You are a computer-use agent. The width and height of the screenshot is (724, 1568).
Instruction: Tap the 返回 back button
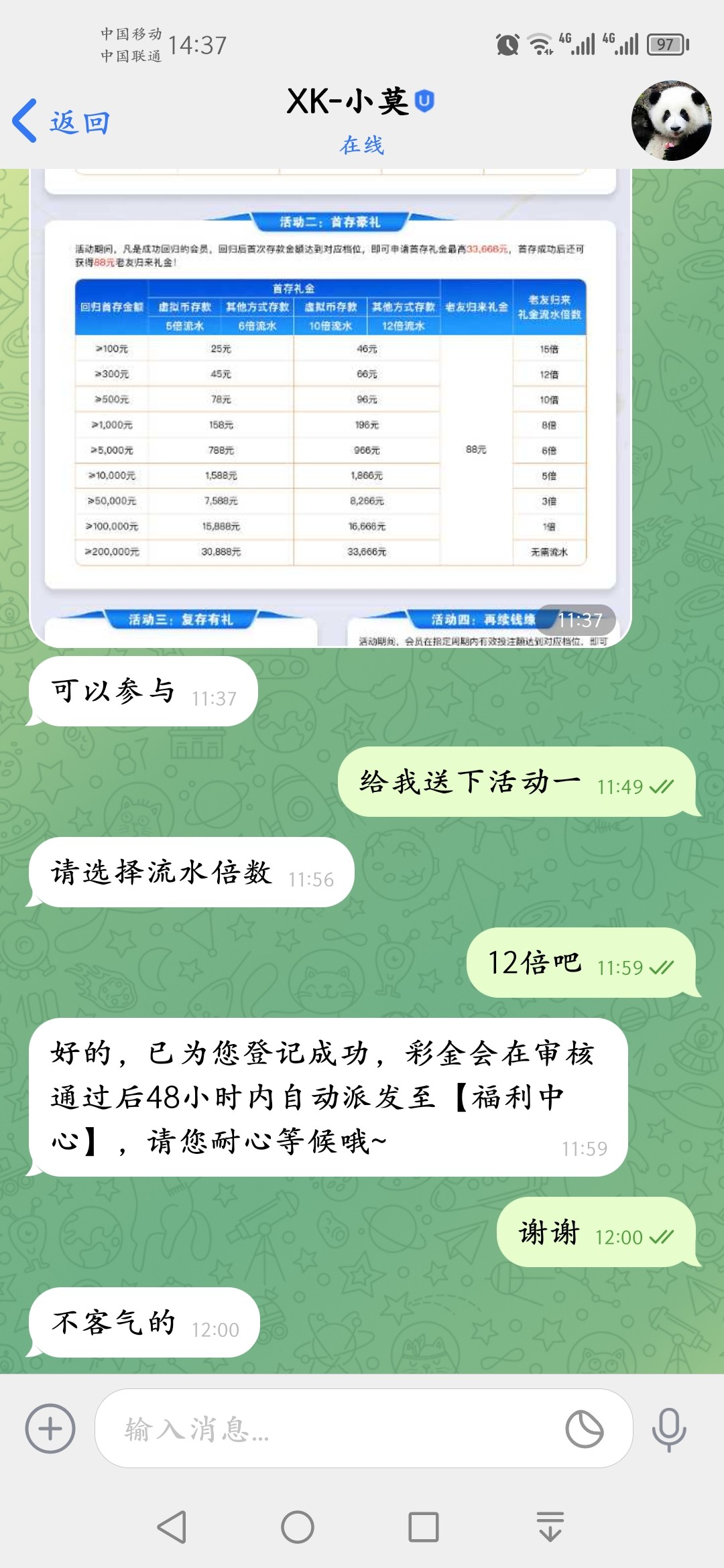(60, 122)
